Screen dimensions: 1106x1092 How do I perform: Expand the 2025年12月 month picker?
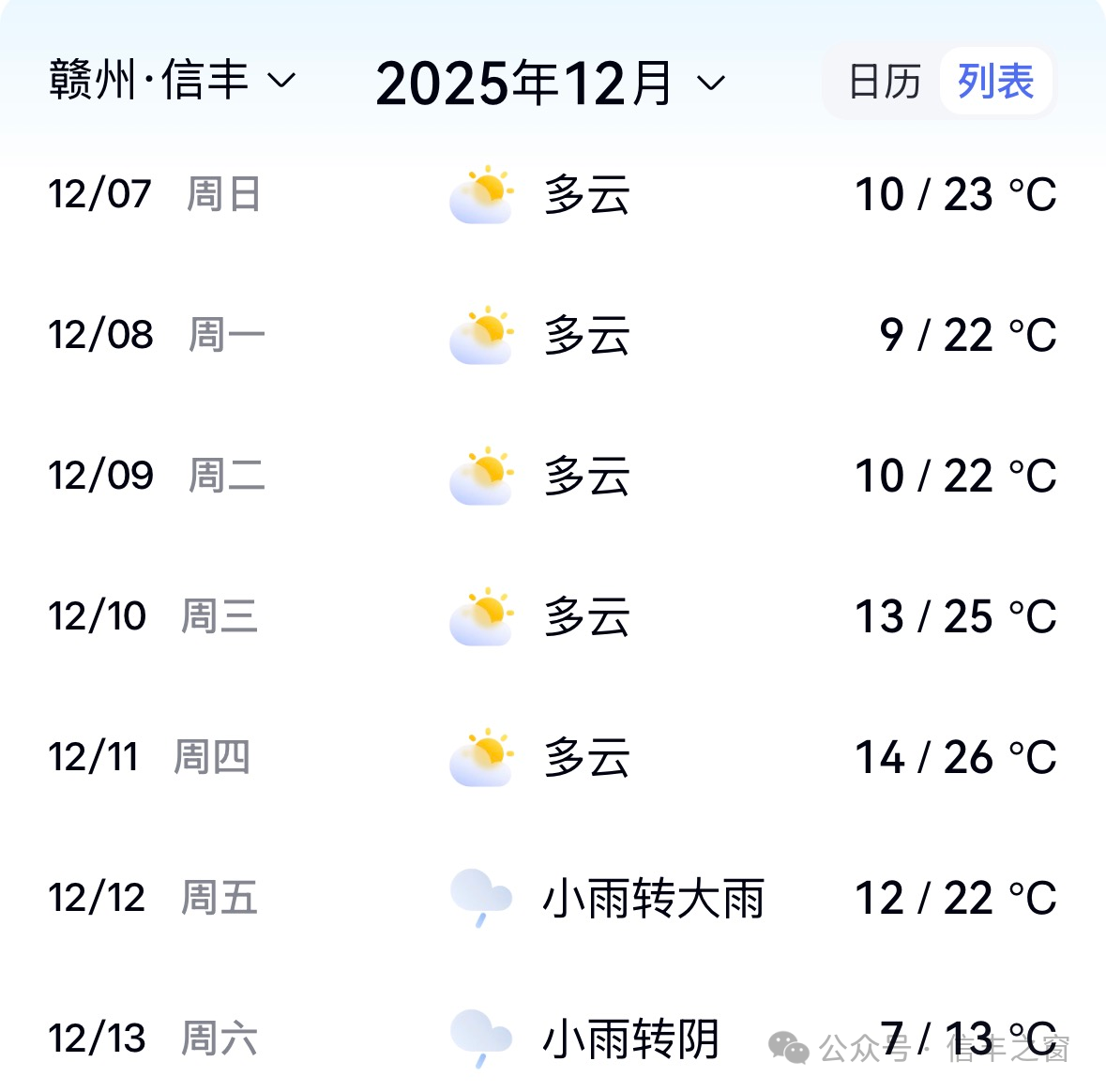point(550,83)
